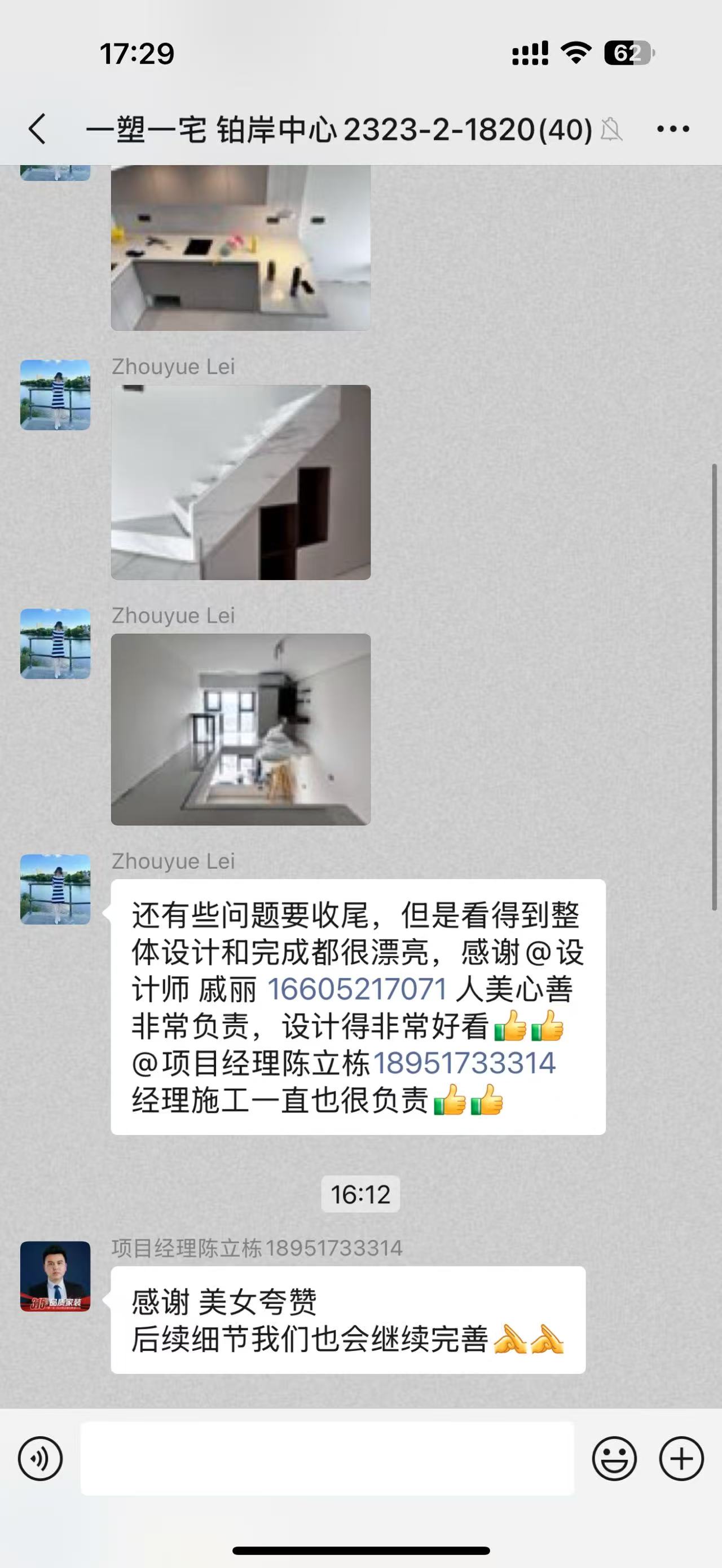
Task: Tap the message text field
Action: [x=328, y=1459]
